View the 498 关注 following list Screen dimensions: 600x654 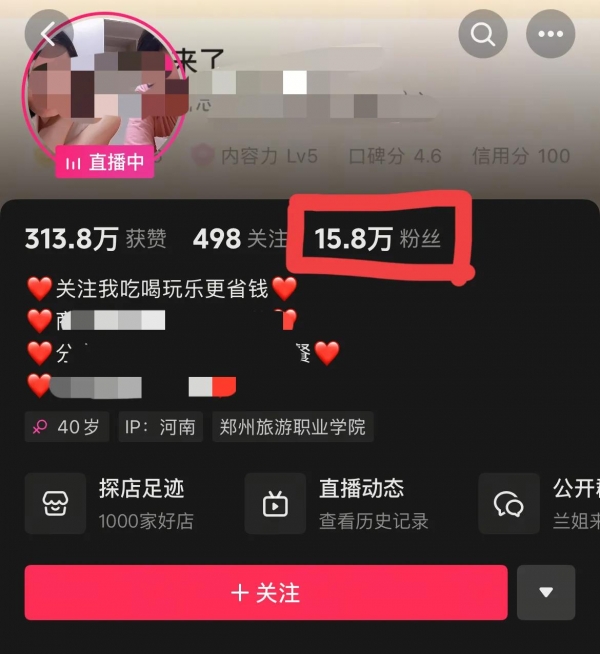coord(240,239)
